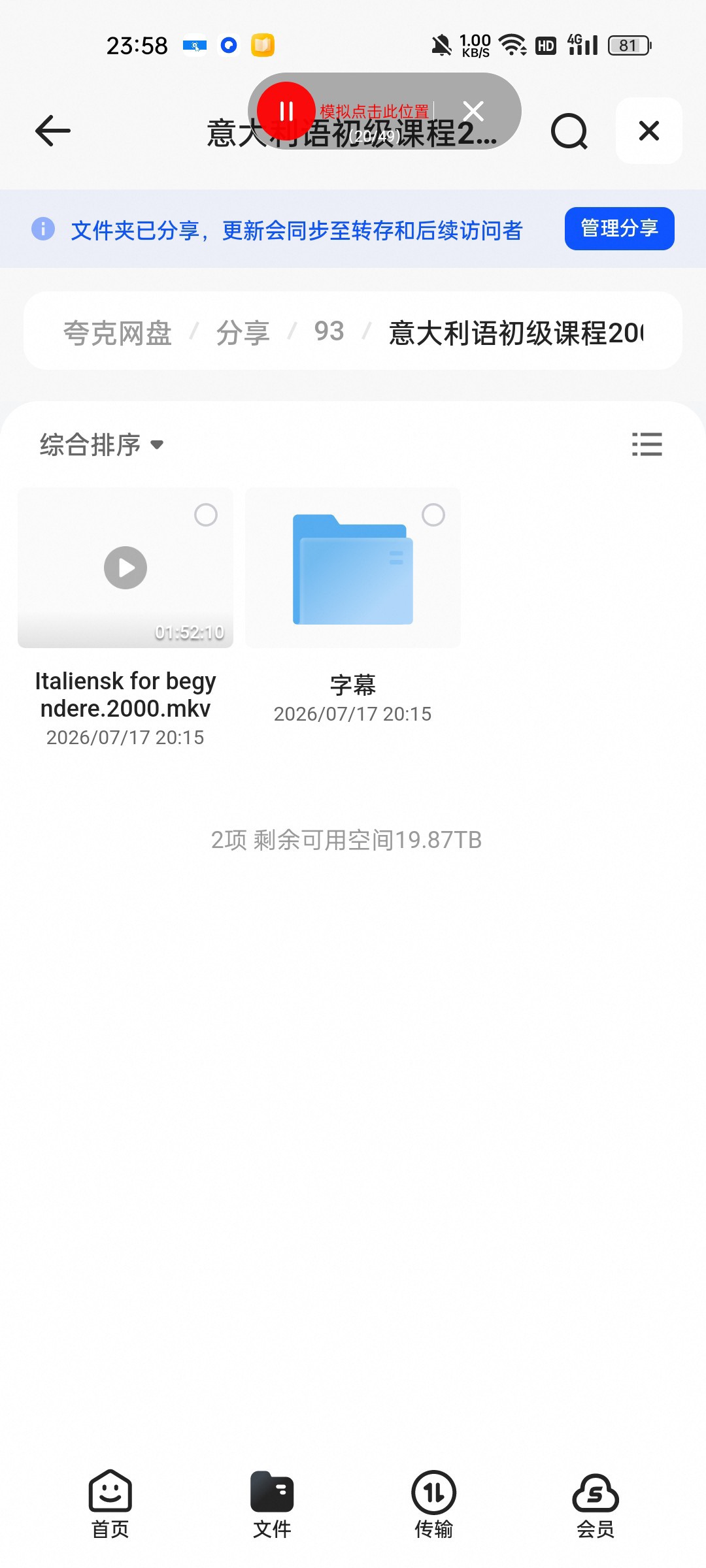Dismiss the floating overlay with its X
The height and width of the screenshot is (1568, 706).
pos(473,111)
